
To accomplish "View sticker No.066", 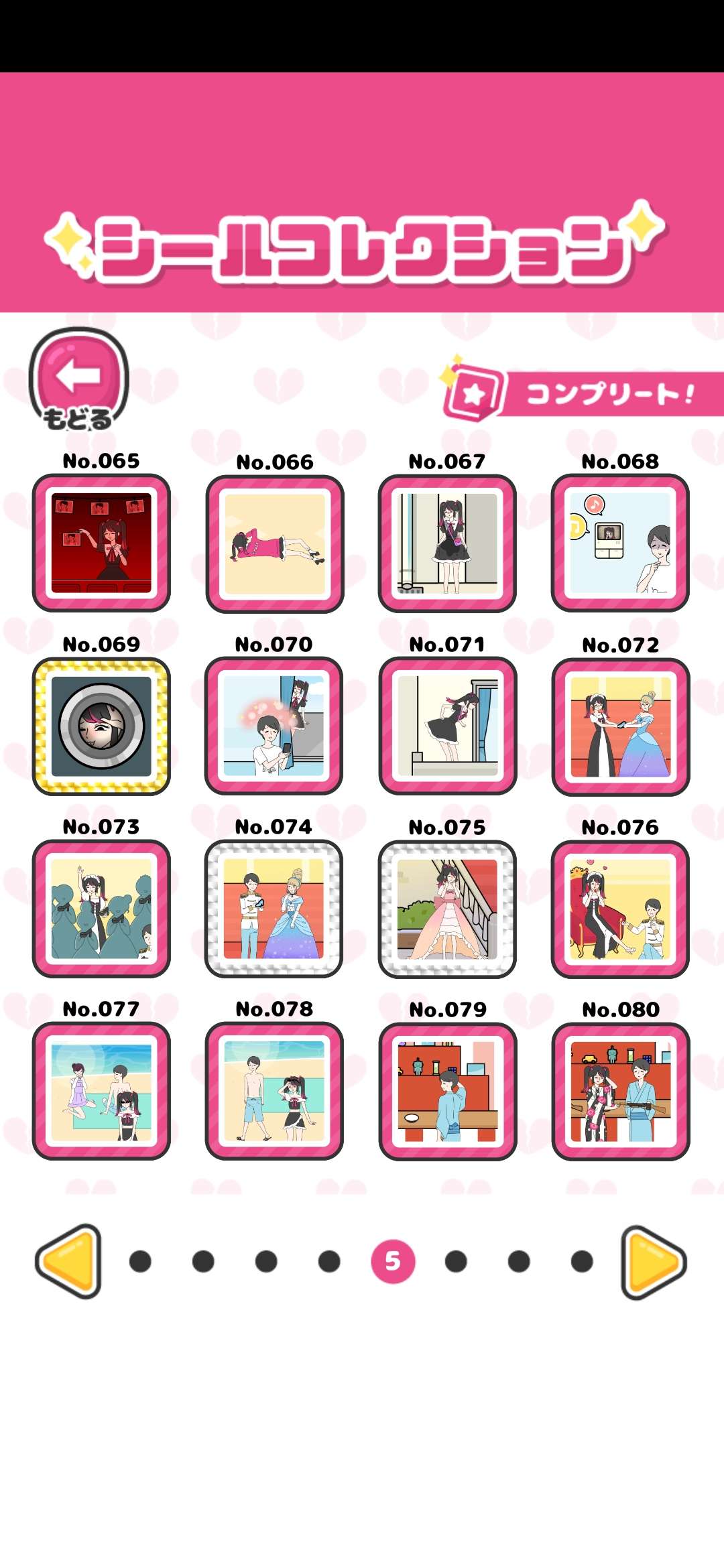I will (x=274, y=543).
